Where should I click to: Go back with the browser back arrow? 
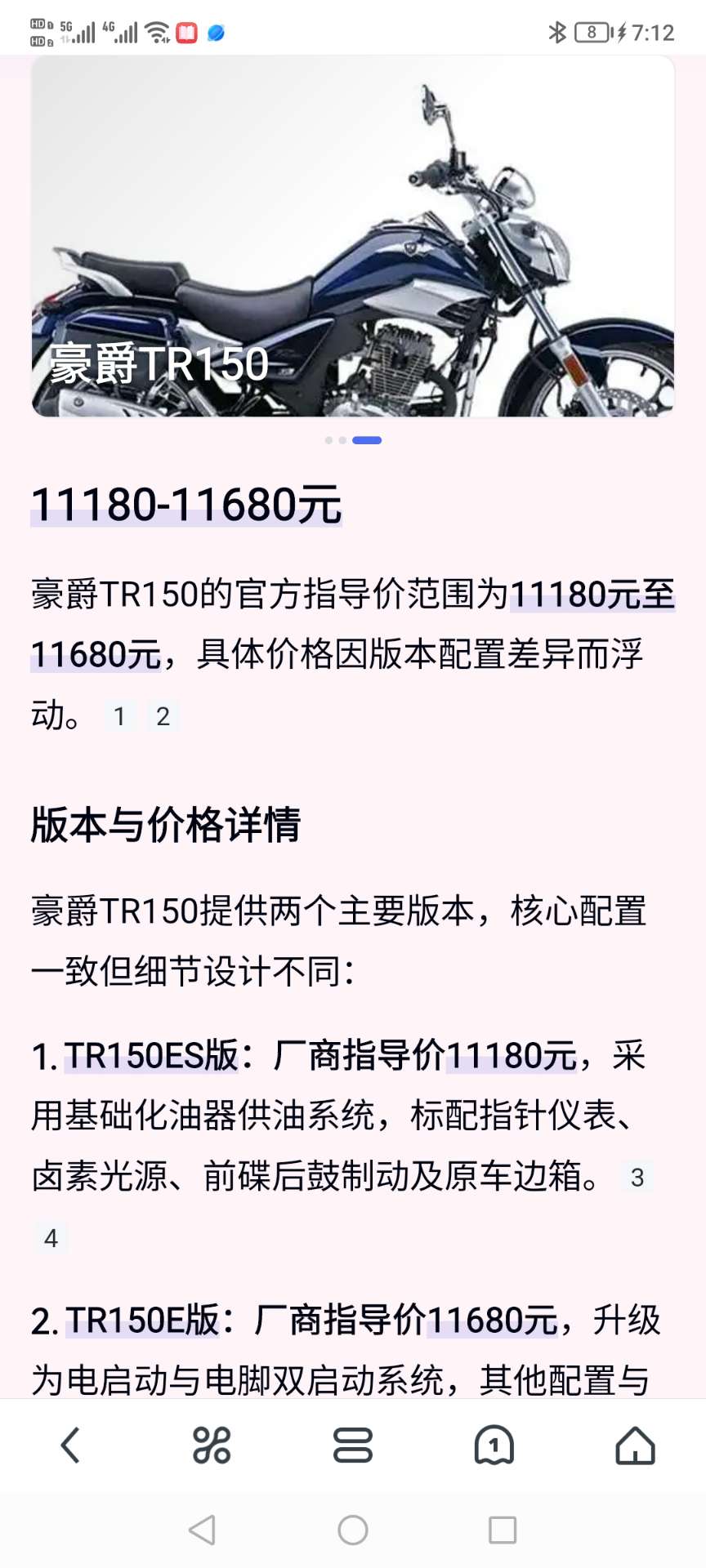pos(70,1445)
